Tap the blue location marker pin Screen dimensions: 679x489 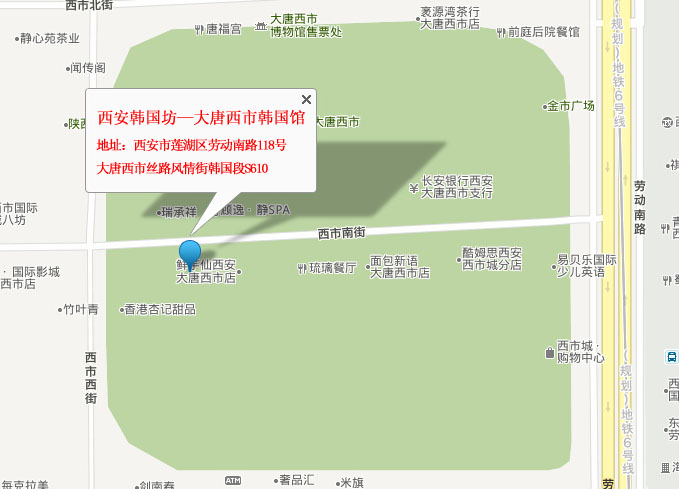click(190, 255)
